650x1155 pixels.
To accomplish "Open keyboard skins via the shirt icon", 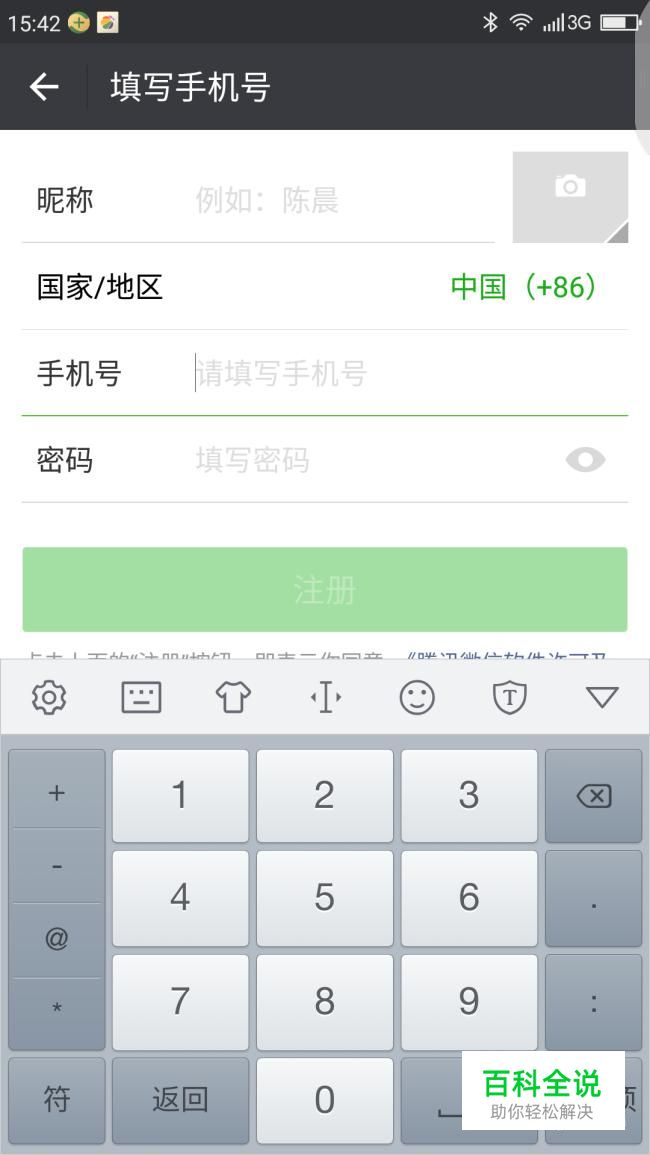I will click(x=233, y=698).
